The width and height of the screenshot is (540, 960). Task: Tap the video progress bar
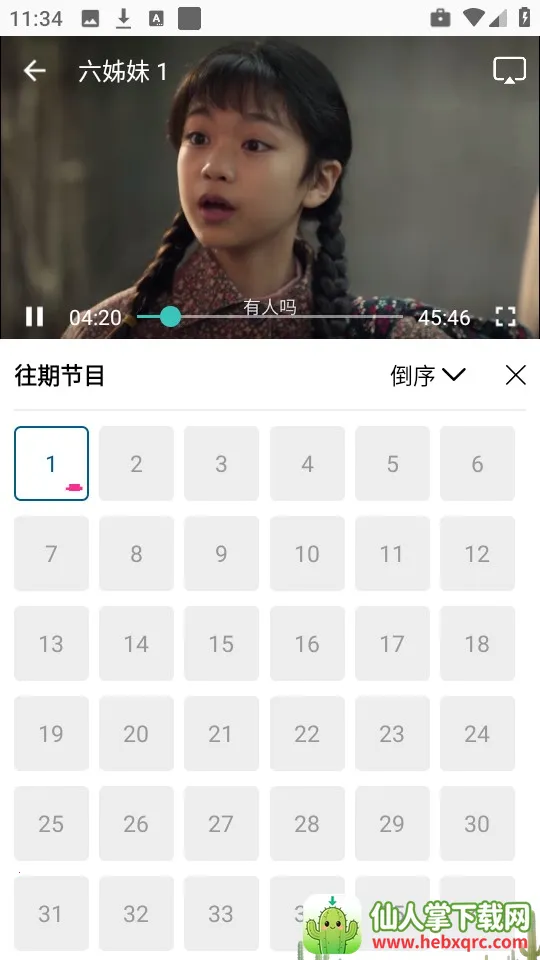pos(269,317)
